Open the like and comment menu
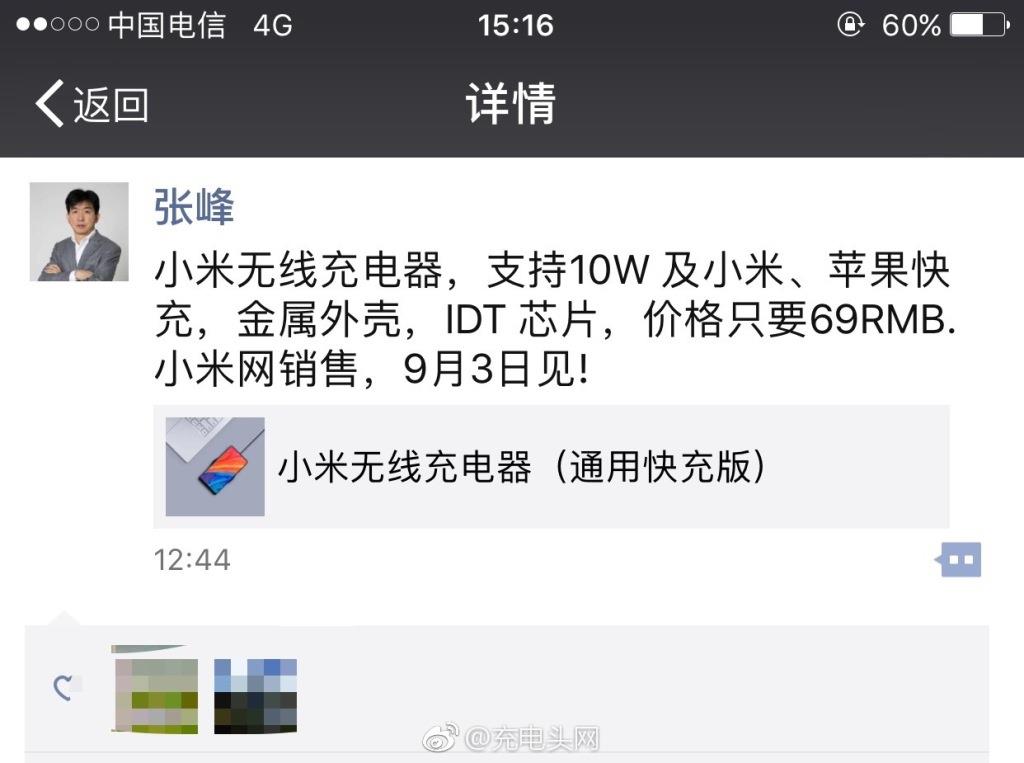Screen dimensions: 1024x763 click(960, 560)
